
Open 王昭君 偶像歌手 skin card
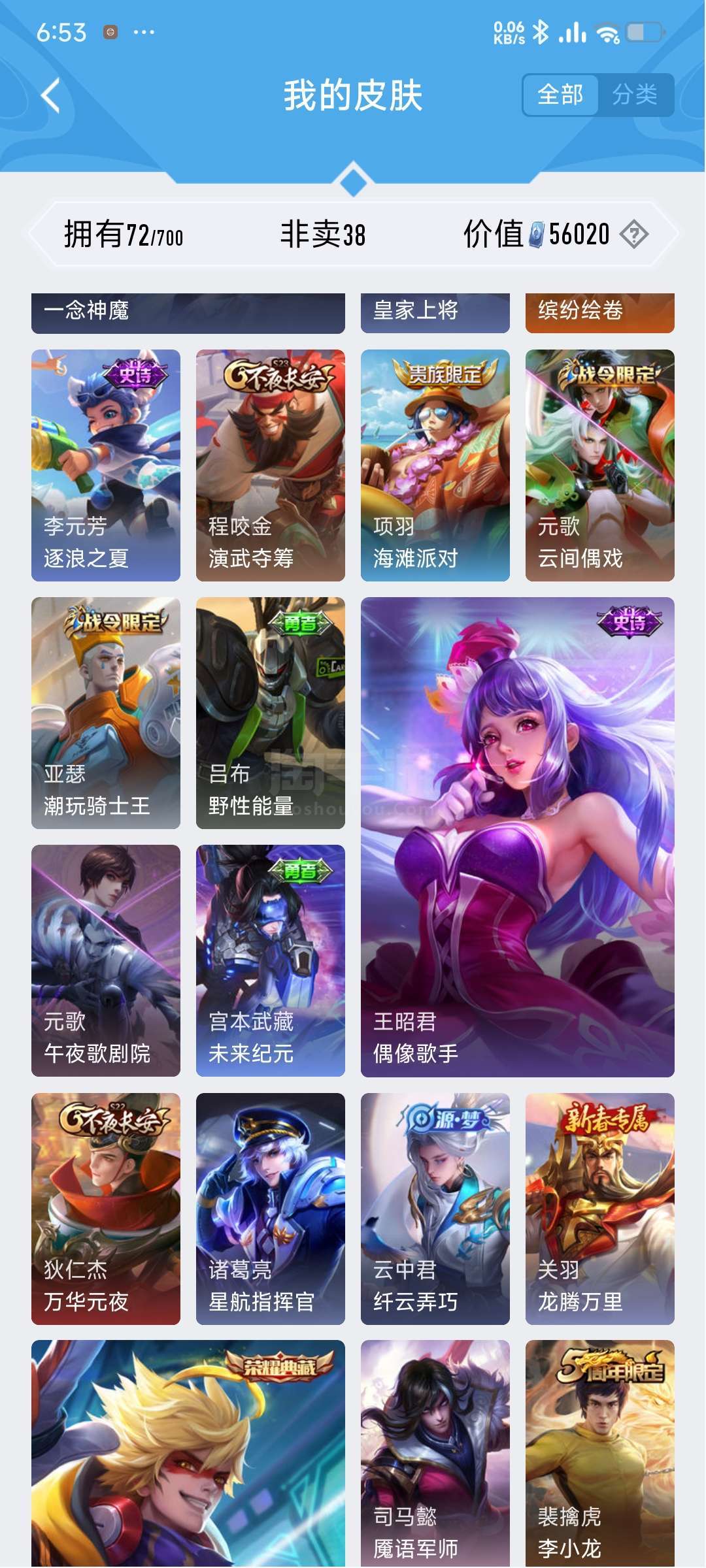[x=518, y=837]
